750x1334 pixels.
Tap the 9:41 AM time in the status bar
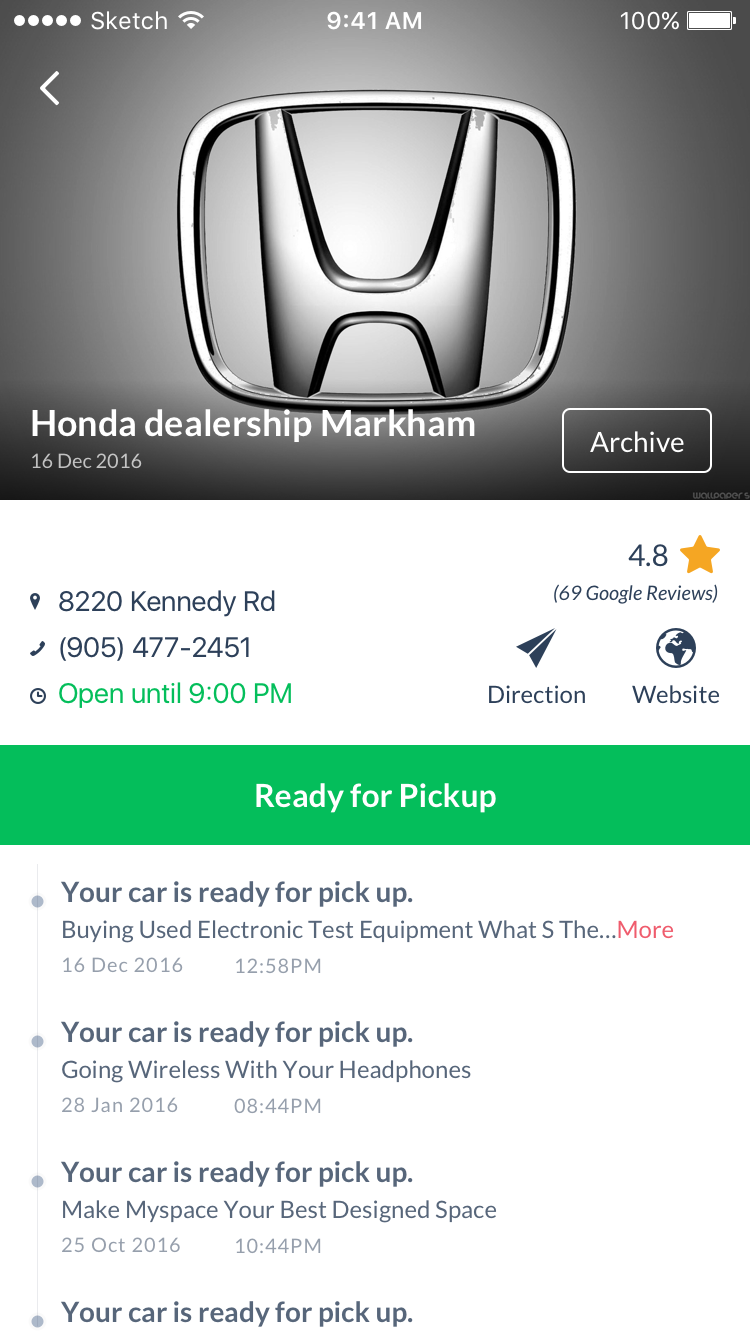pos(374,19)
